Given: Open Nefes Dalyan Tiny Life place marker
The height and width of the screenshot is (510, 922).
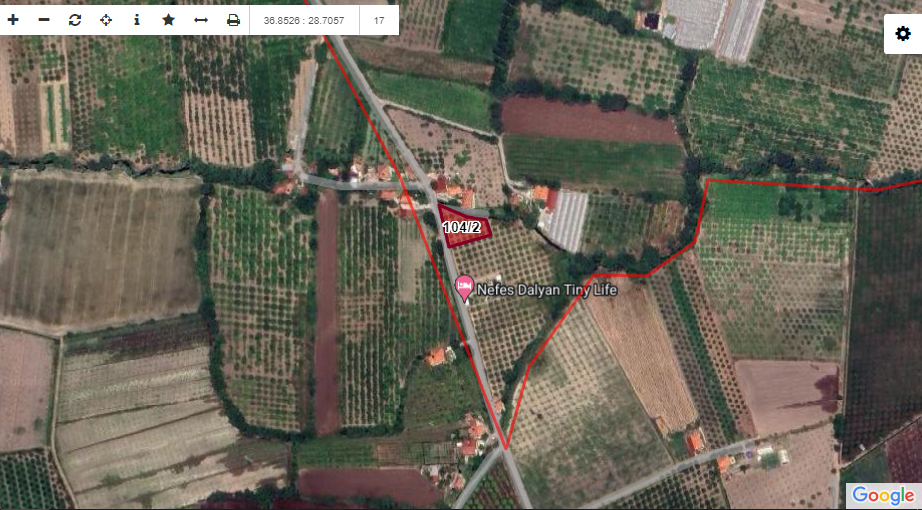Looking at the screenshot, I should click(465, 289).
